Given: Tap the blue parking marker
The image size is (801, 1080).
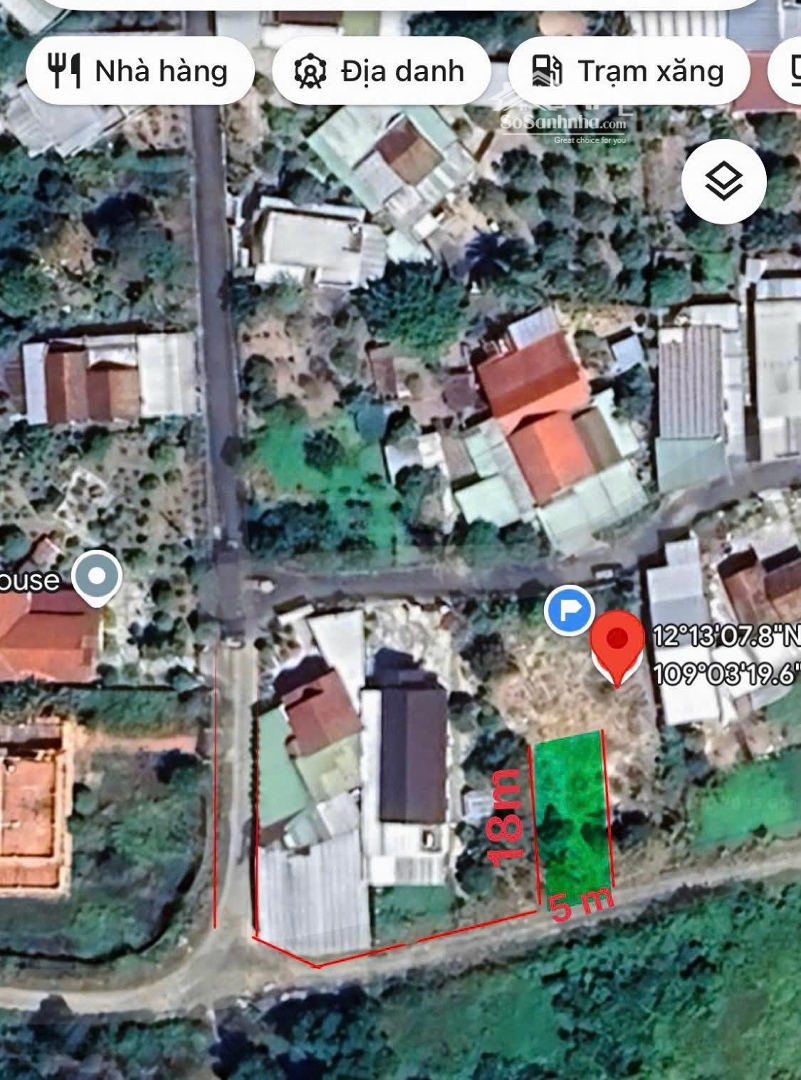Looking at the screenshot, I should coord(569,610).
